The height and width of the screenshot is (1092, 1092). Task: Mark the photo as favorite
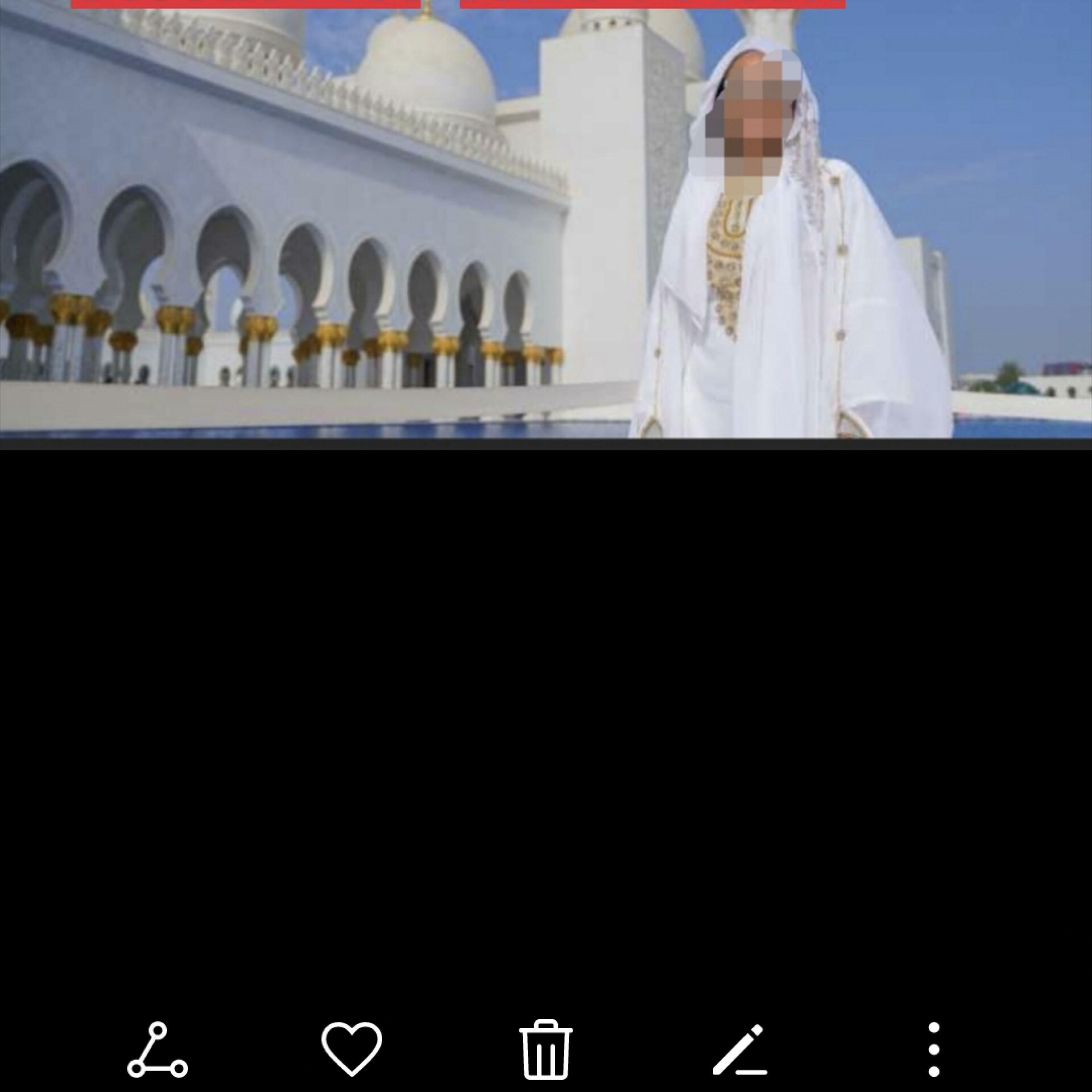[352, 1049]
